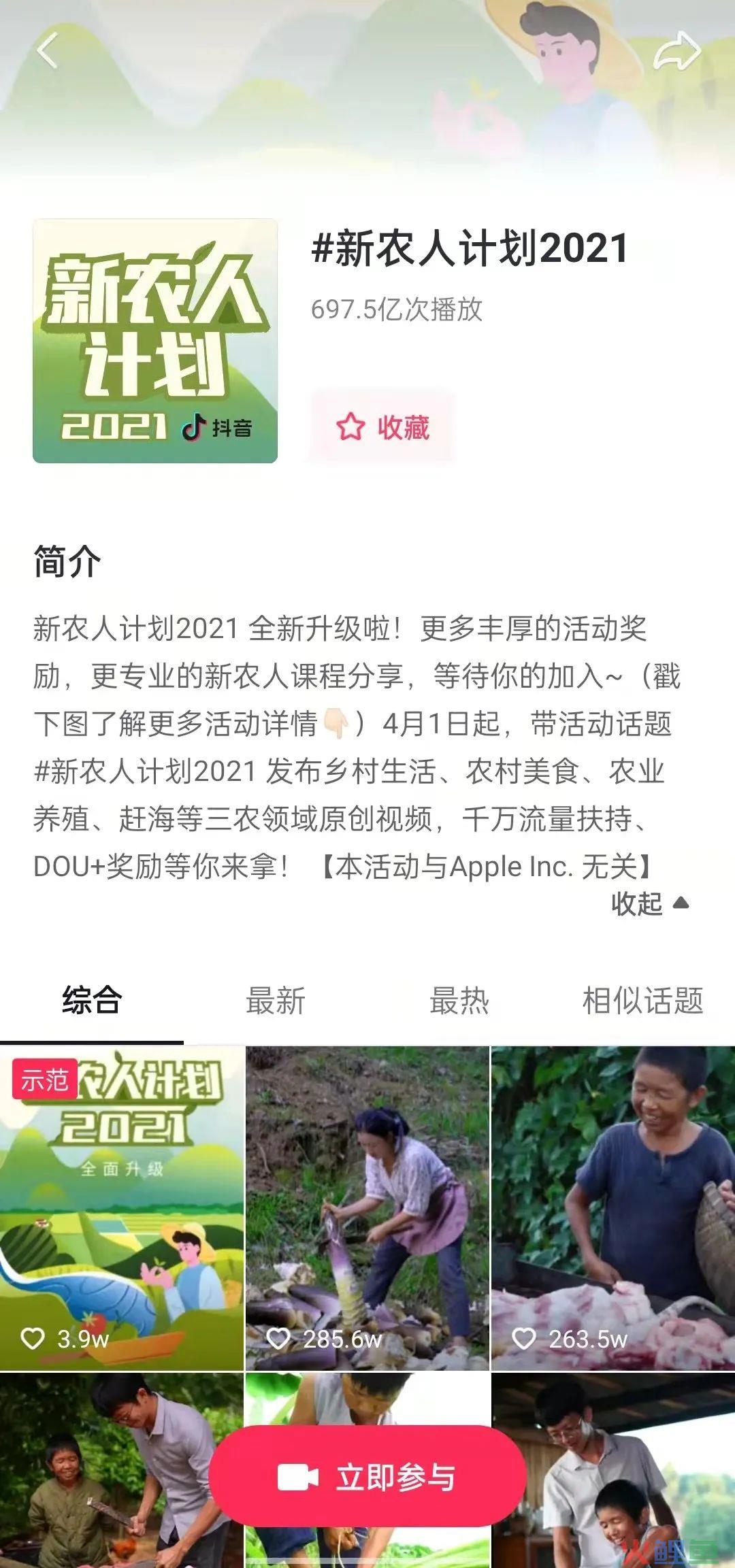This screenshot has width=735, height=1568.
Task: Go back using the top-left arrow
Action: click(46, 51)
